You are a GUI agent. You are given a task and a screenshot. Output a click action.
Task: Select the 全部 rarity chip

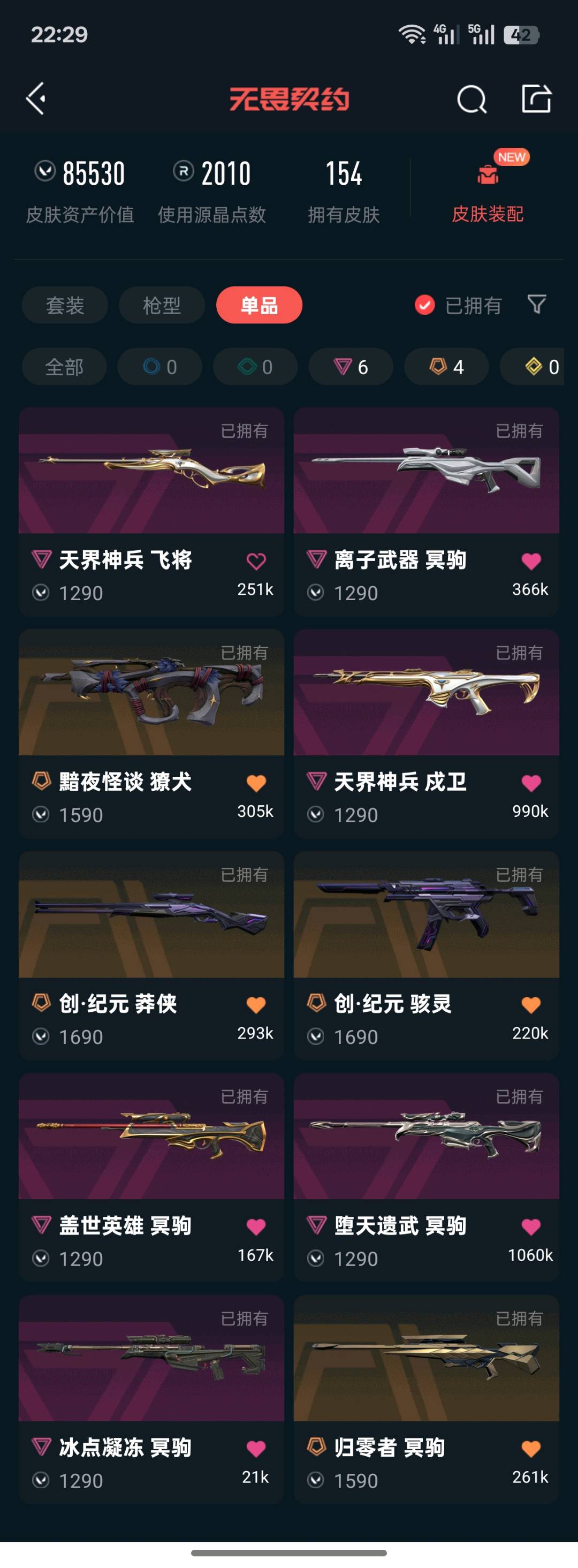click(x=65, y=367)
